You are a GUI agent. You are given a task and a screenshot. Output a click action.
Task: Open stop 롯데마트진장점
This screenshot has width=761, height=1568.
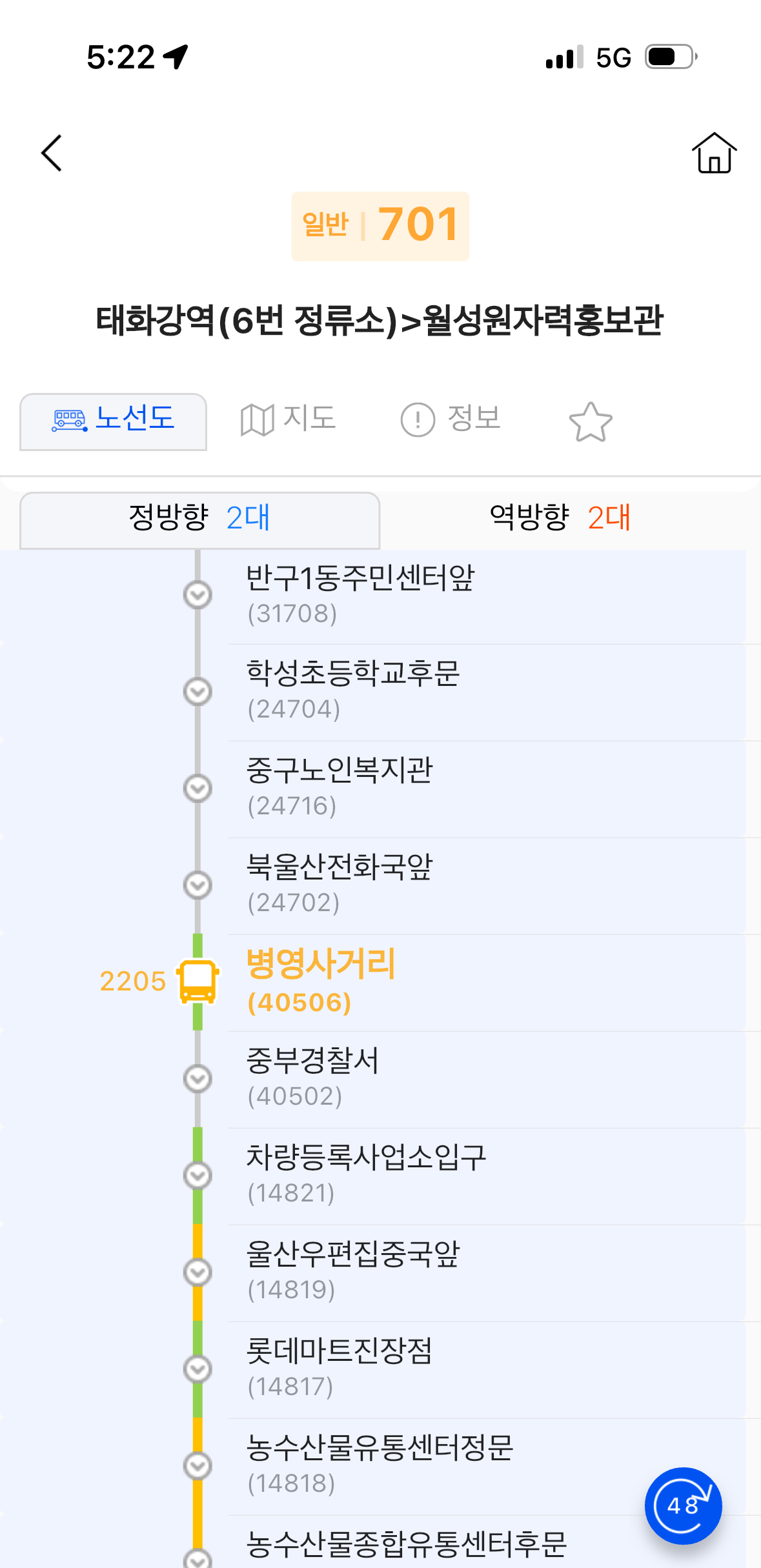click(340, 1367)
